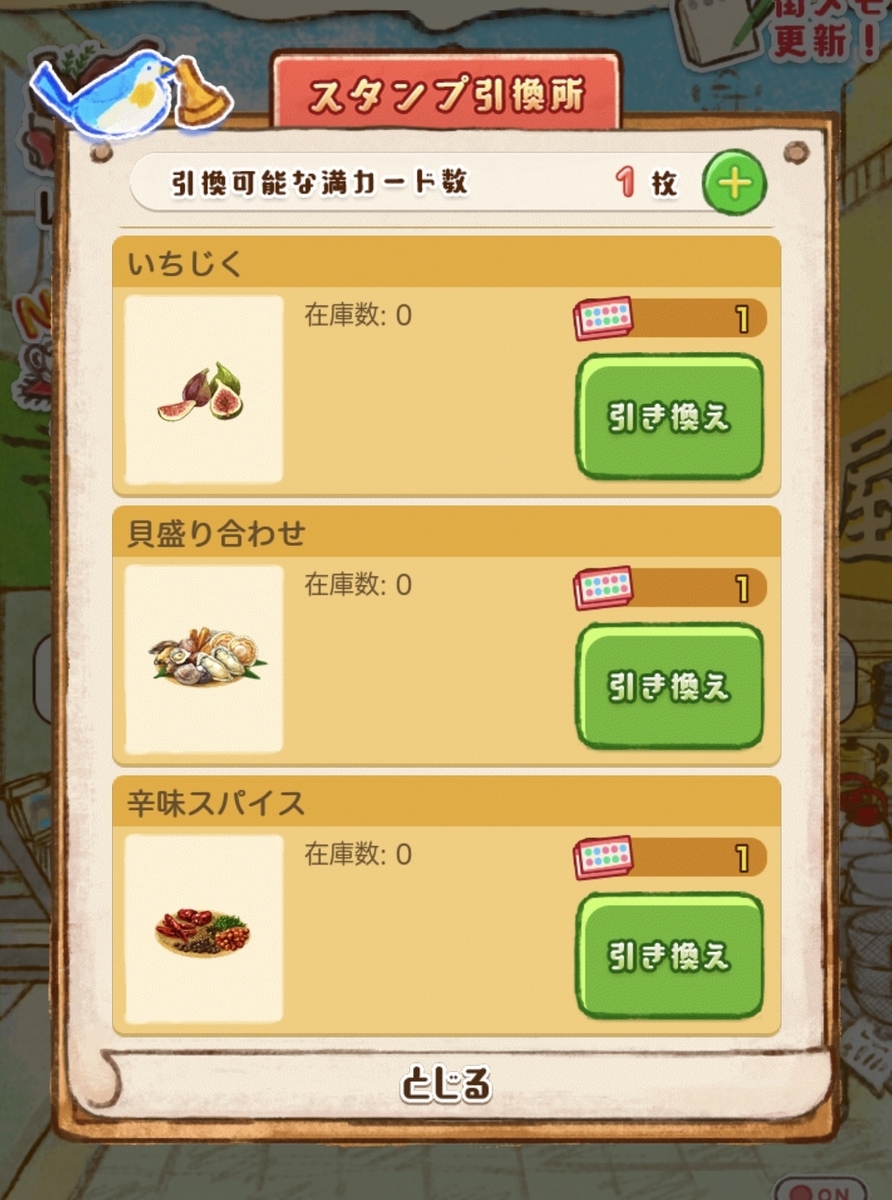Tap the green plus button for full cards
Viewport: 892px width, 1200px height.
pyautogui.click(x=734, y=185)
